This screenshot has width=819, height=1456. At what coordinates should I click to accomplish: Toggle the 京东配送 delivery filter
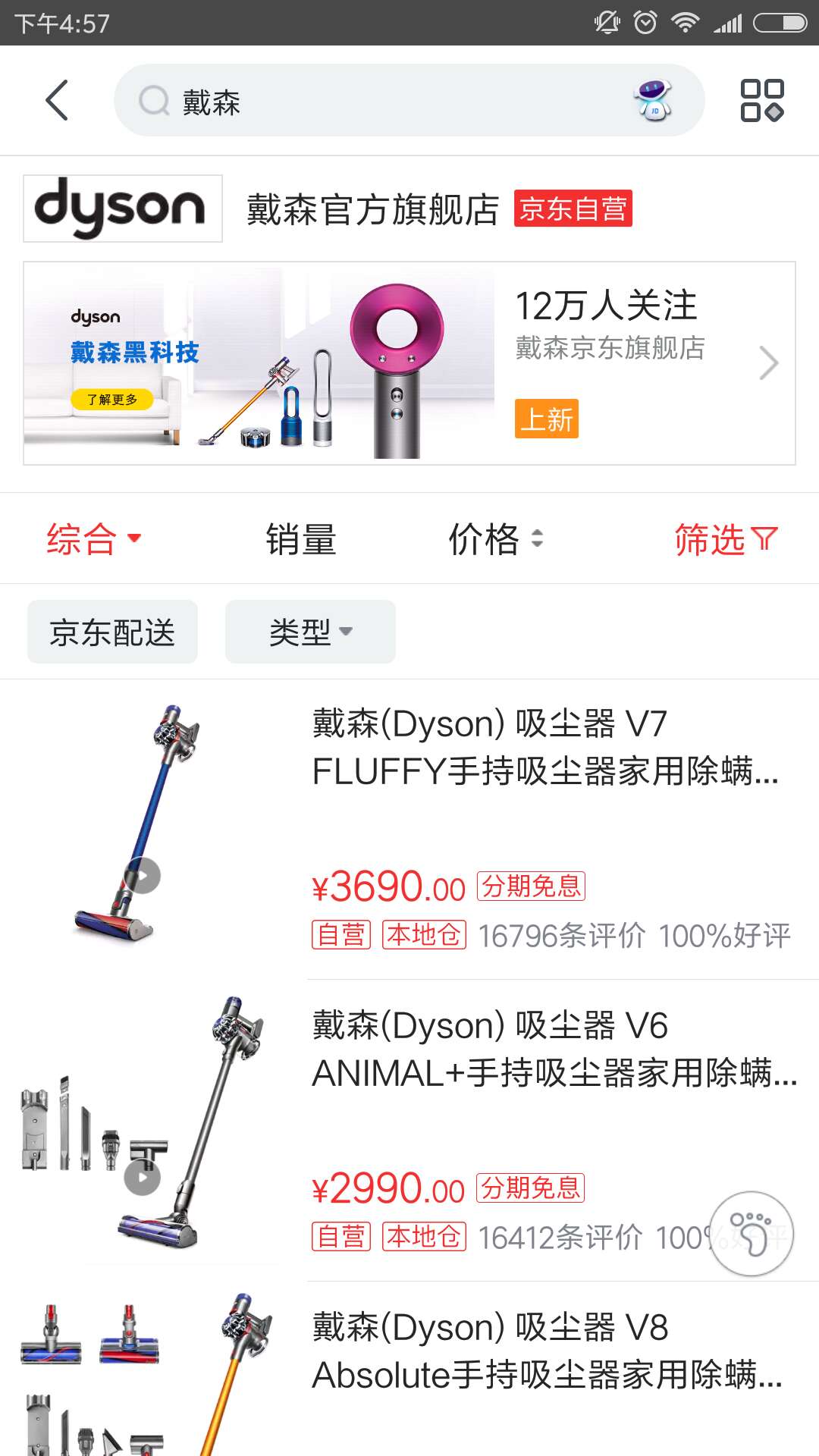point(112,631)
